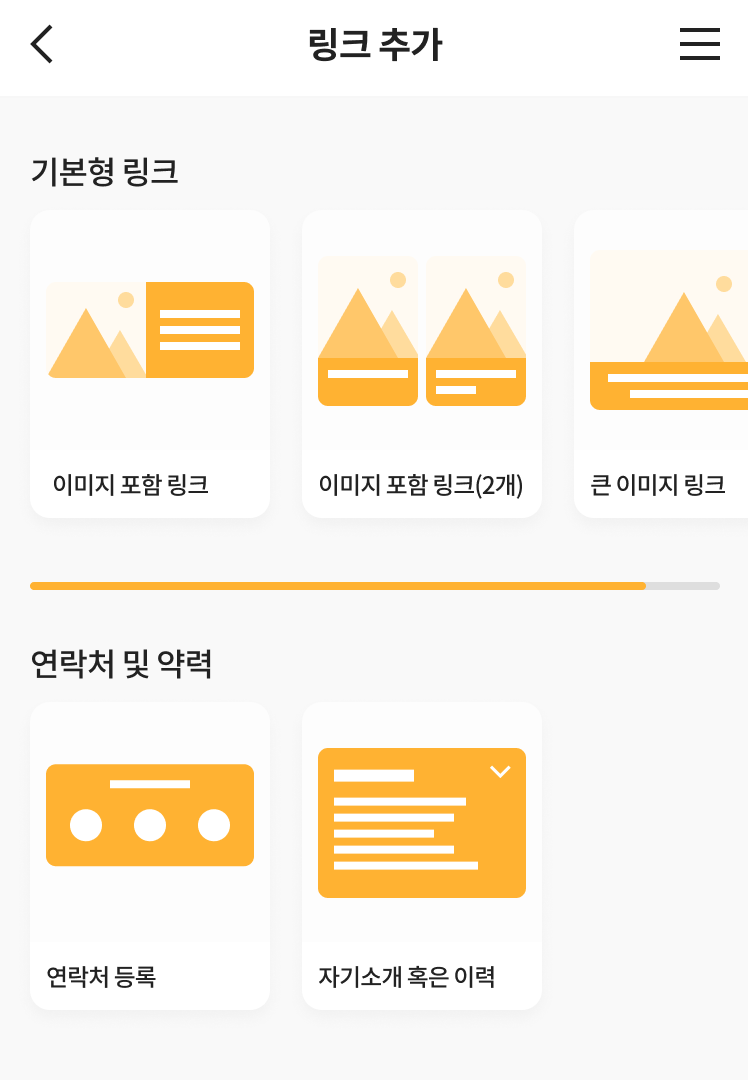The image size is (748, 1080).
Task: Open the hamburger menu
Action: pyautogui.click(x=699, y=45)
